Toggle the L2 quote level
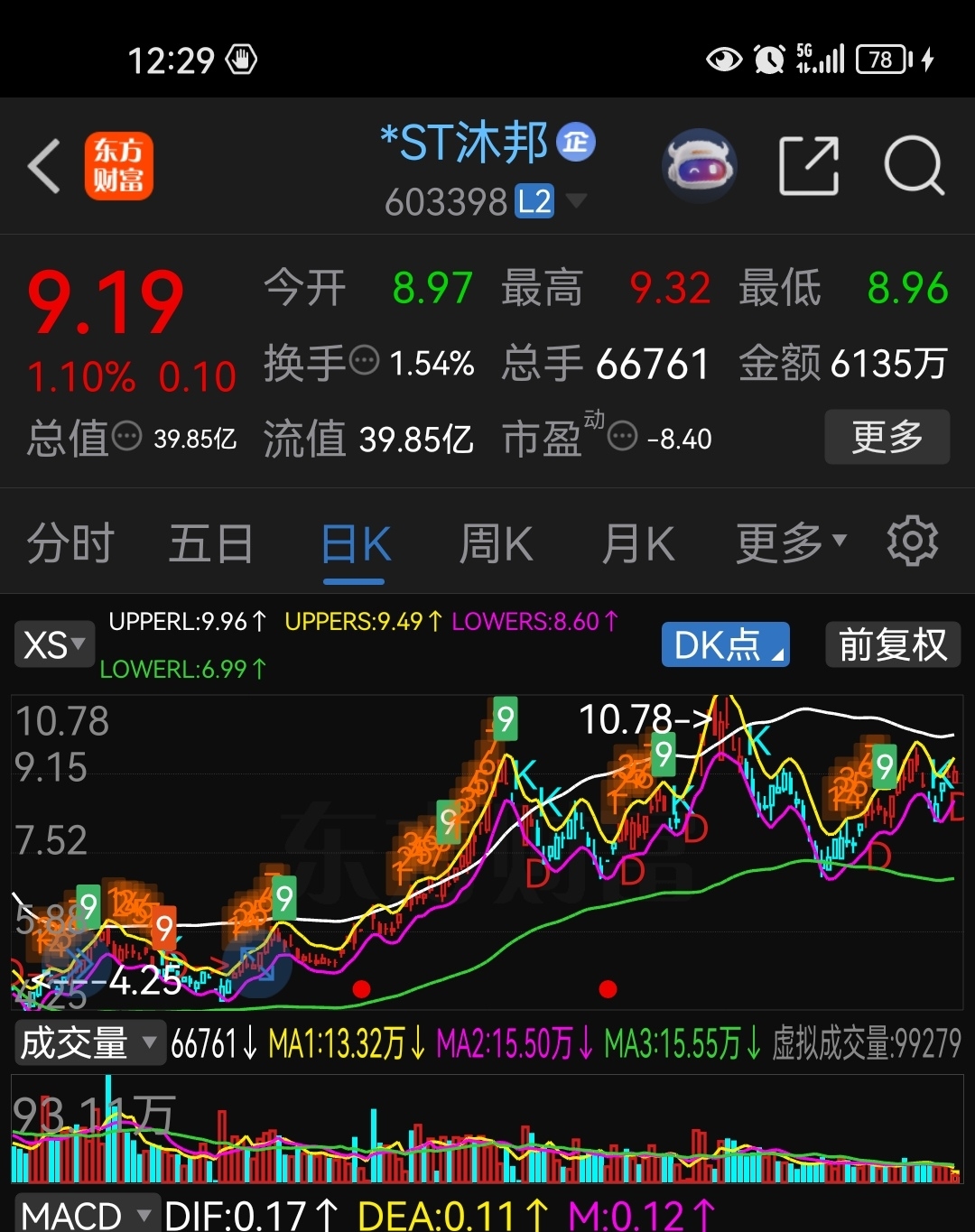The image size is (975, 1232). (533, 200)
